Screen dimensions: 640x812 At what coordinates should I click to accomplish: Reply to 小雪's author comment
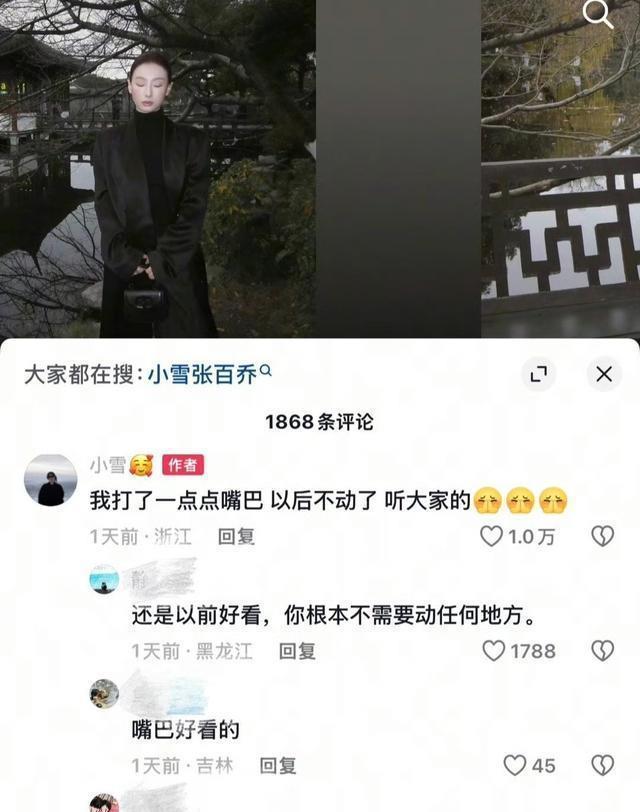237,537
